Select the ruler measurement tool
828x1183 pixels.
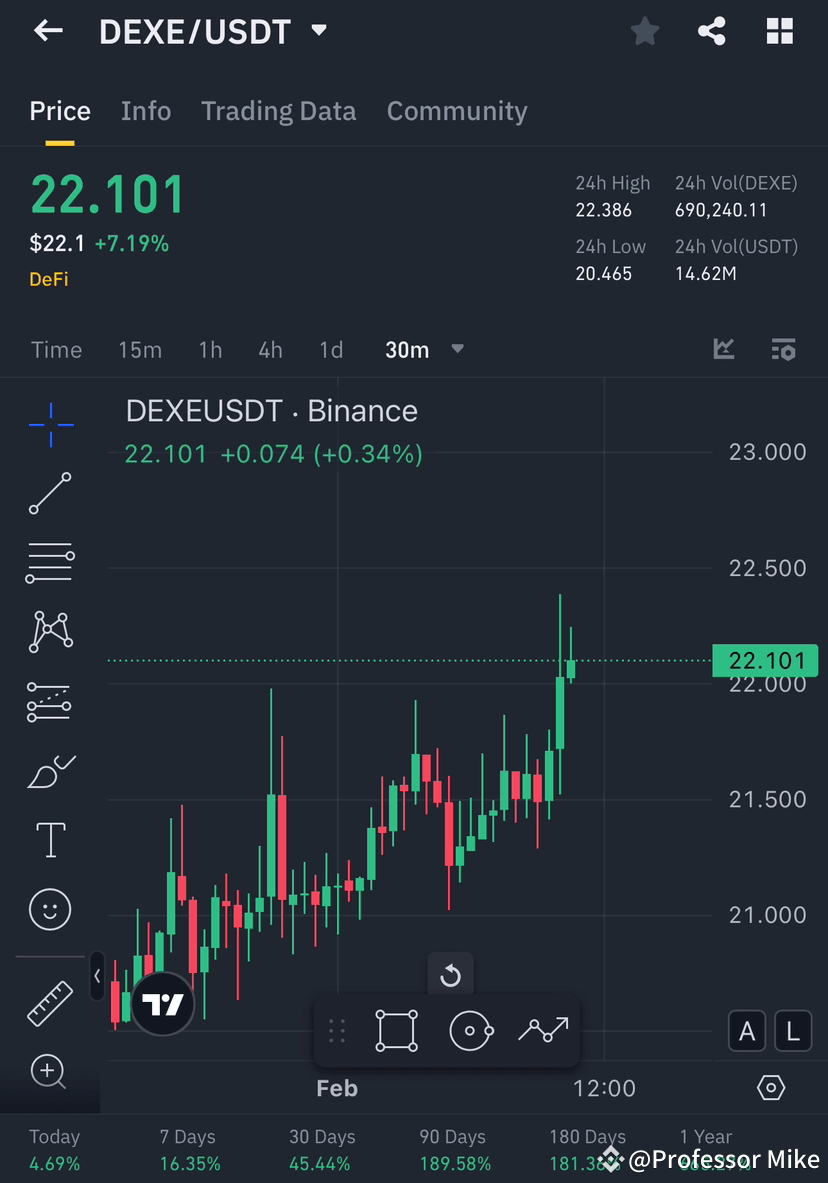[50, 1003]
